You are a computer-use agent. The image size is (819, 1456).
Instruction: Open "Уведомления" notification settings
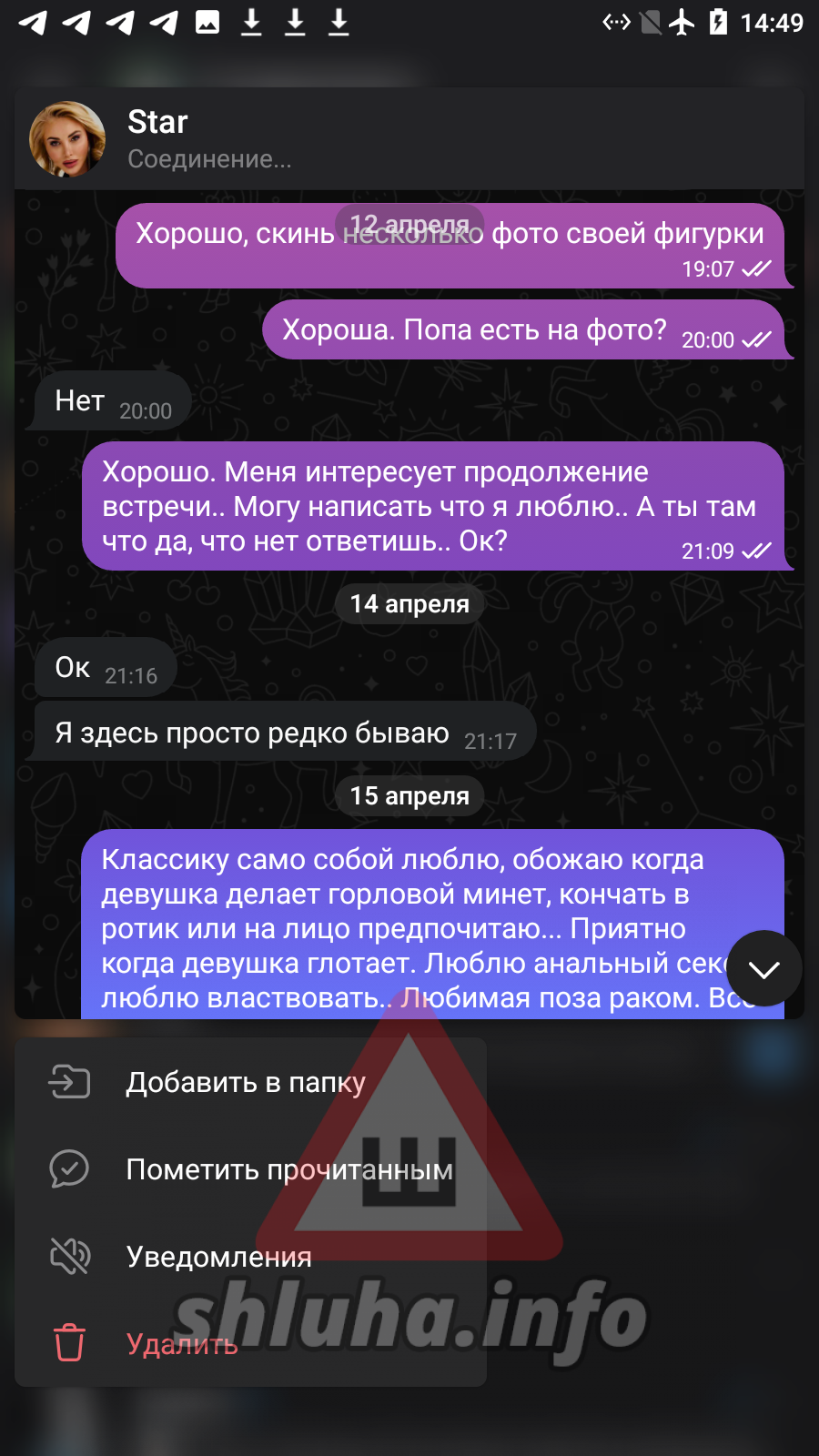tap(218, 1257)
